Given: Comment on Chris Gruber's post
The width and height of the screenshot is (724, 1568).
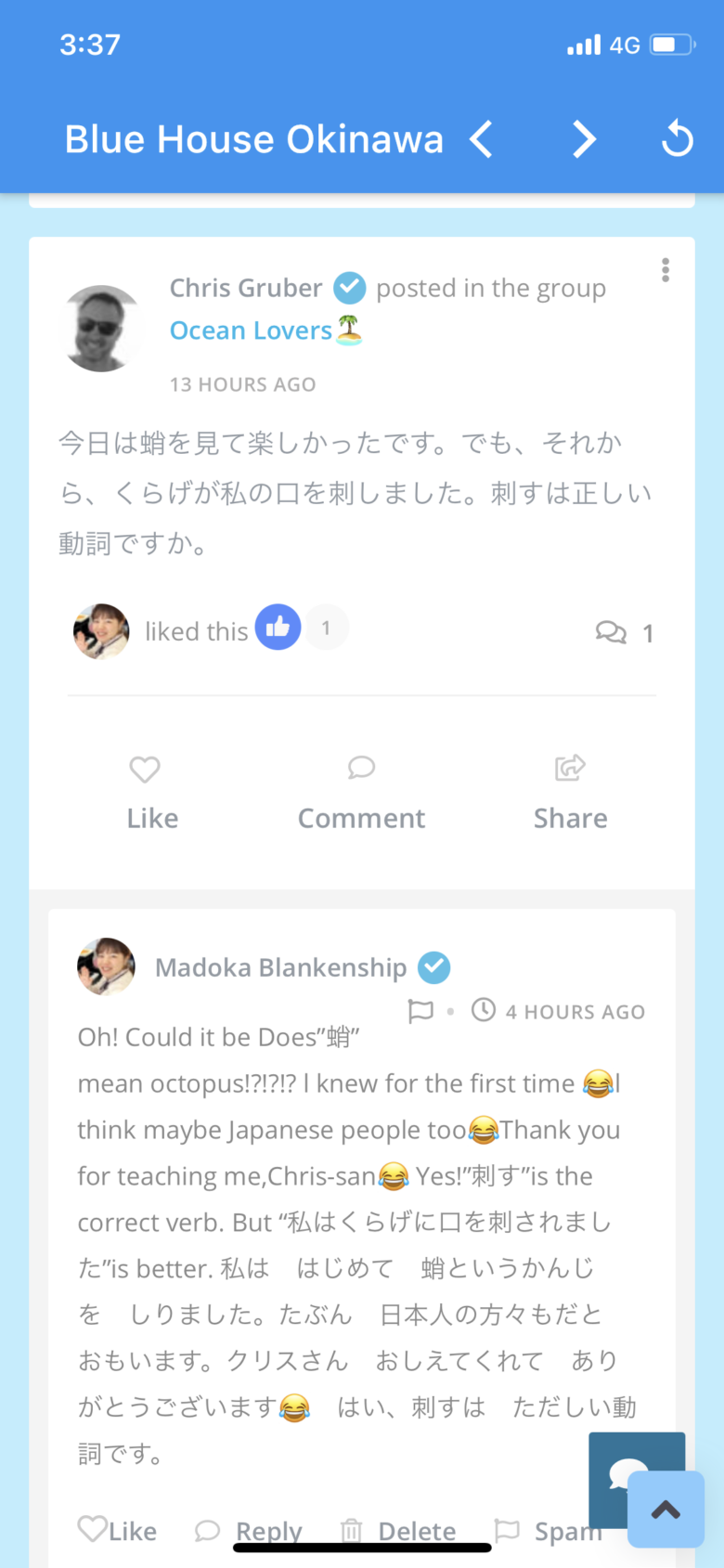Looking at the screenshot, I should (361, 794).
